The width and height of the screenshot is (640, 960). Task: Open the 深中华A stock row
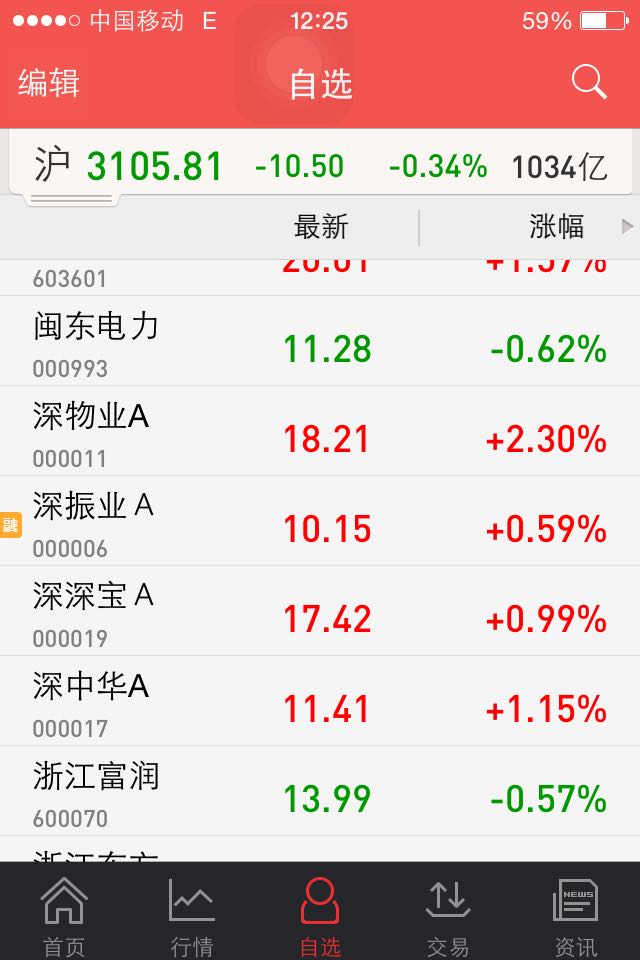[x=320, y=701]
